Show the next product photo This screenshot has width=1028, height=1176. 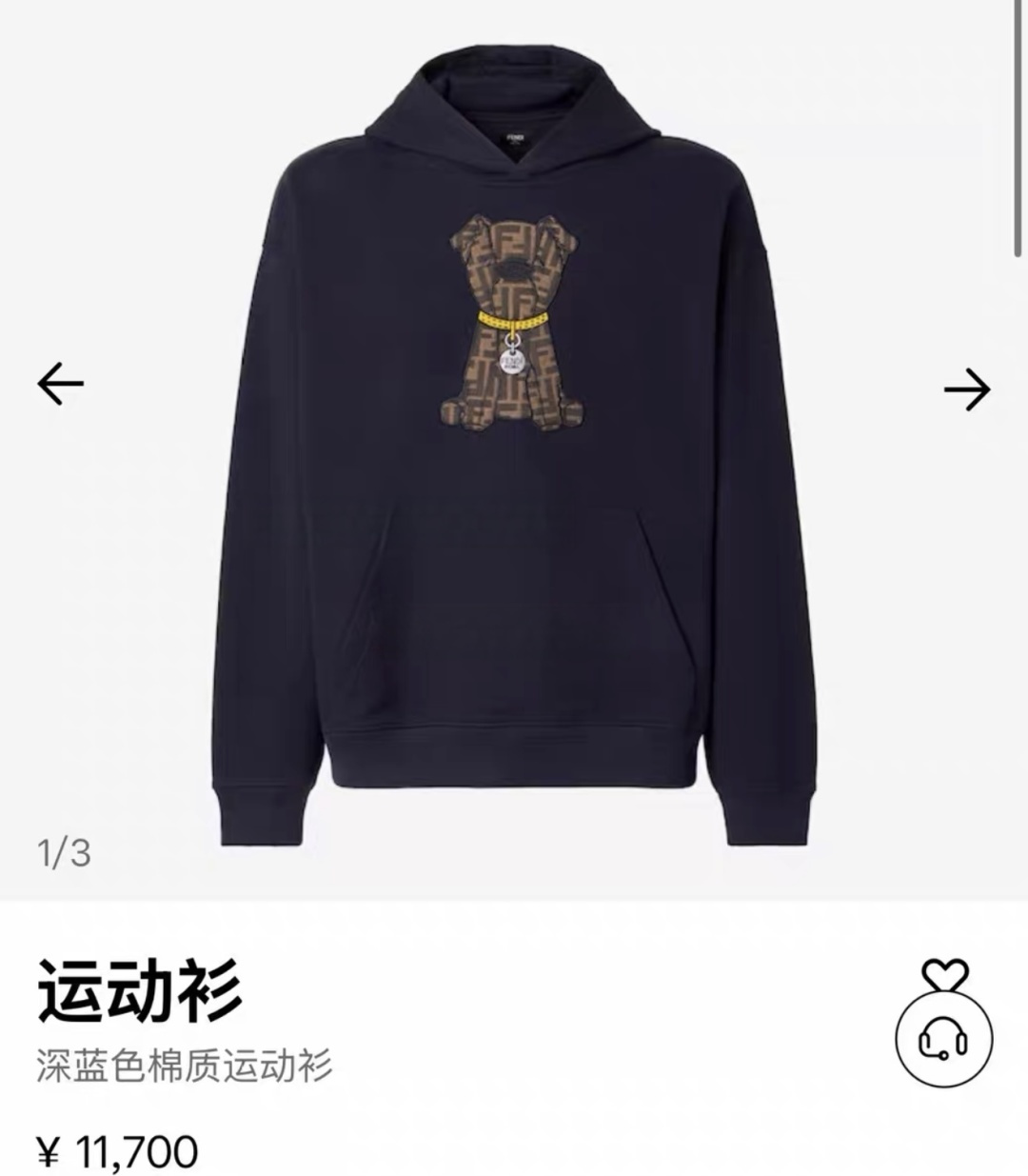967,389
